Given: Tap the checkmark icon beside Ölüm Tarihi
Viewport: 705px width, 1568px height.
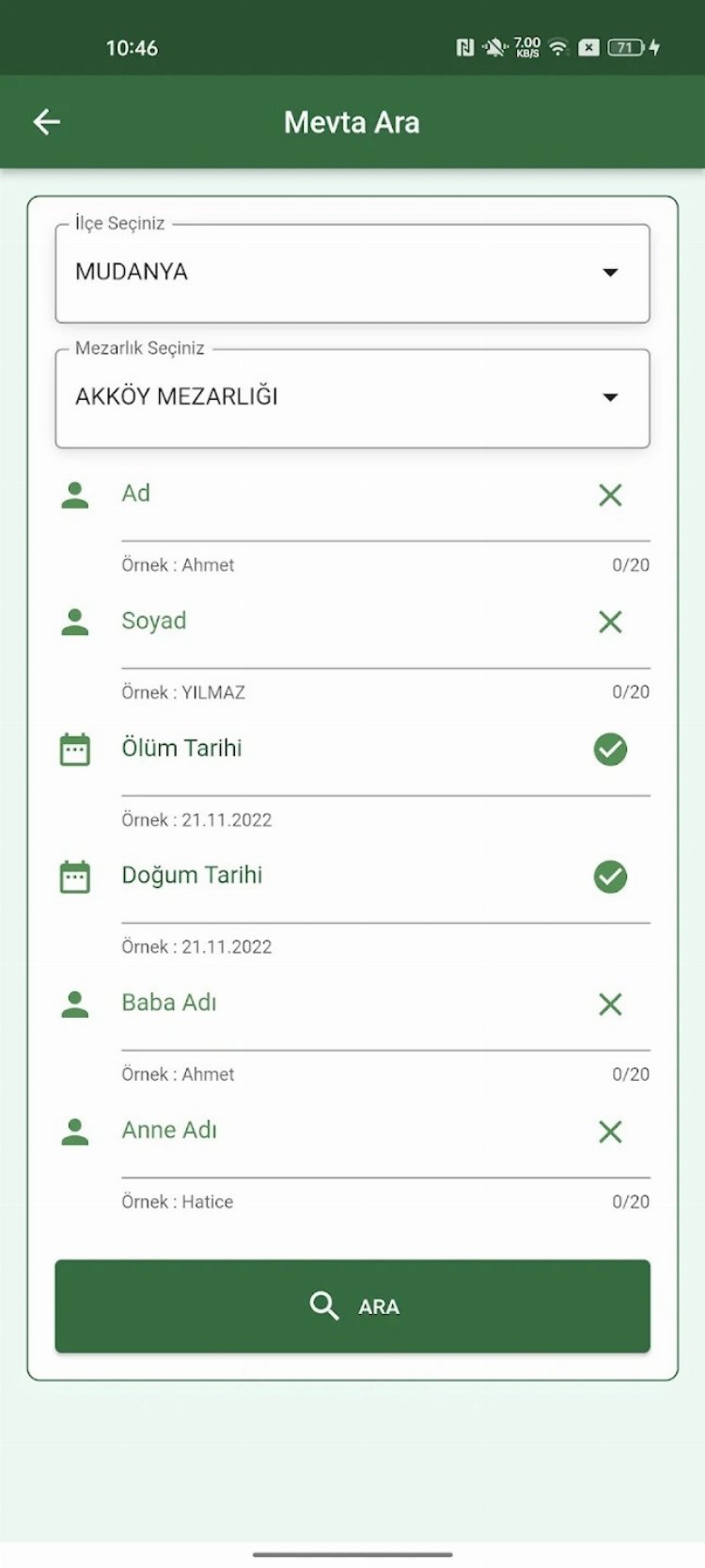Looking at the screenshot, I should (610, 750).
